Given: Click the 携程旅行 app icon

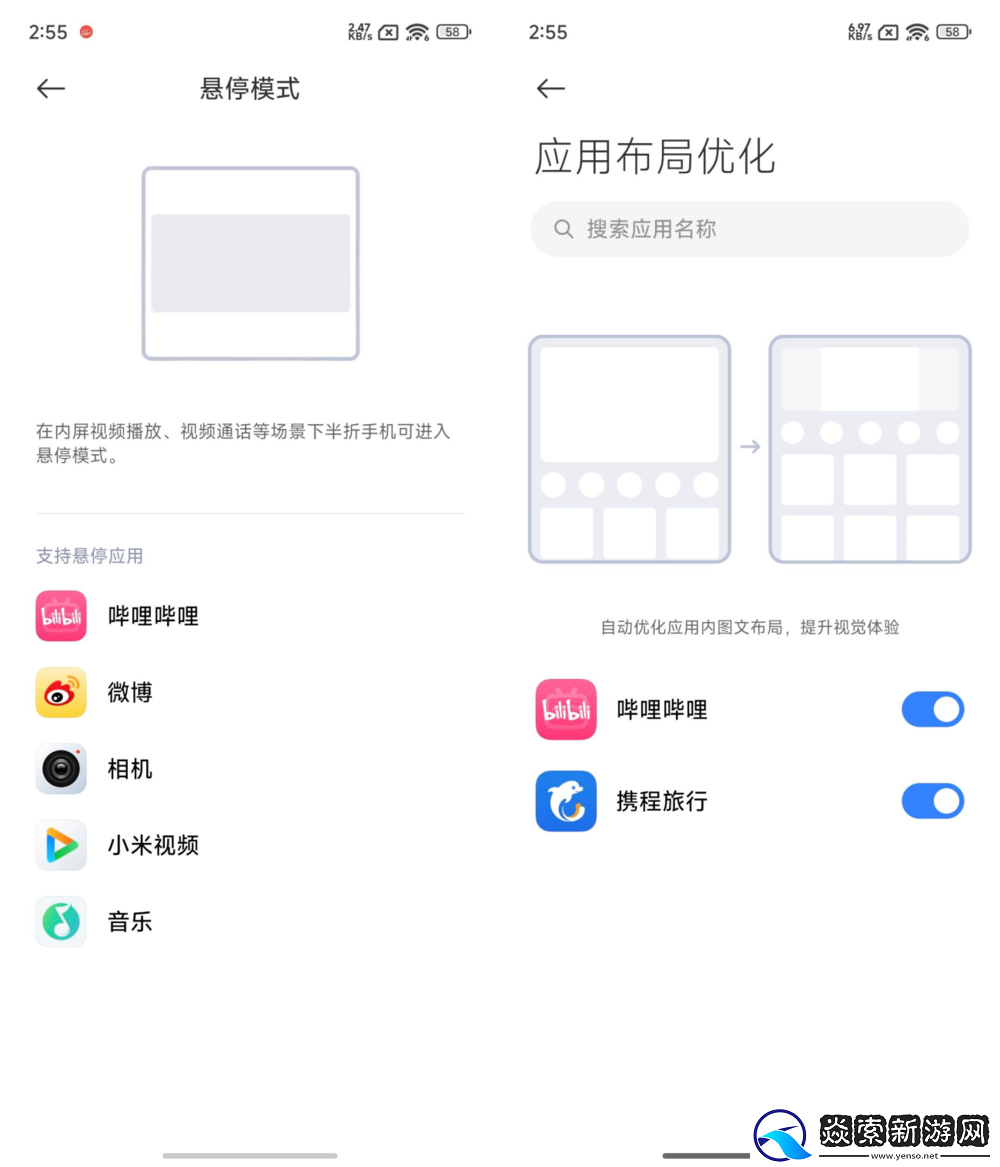Looking at the screenshot, I should [566, 801].
